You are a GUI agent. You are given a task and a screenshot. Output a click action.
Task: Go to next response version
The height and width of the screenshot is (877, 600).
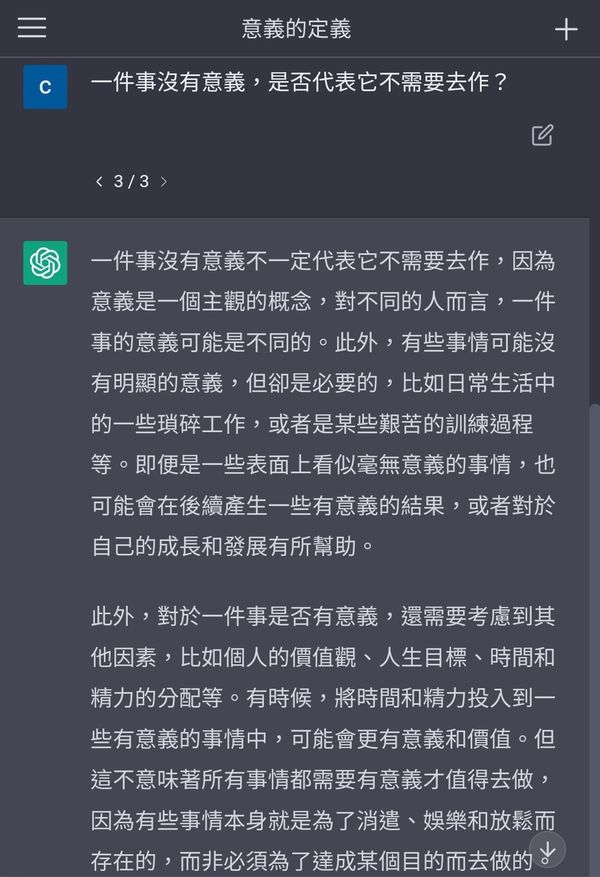pyautogui.click(x=164, y=182)
